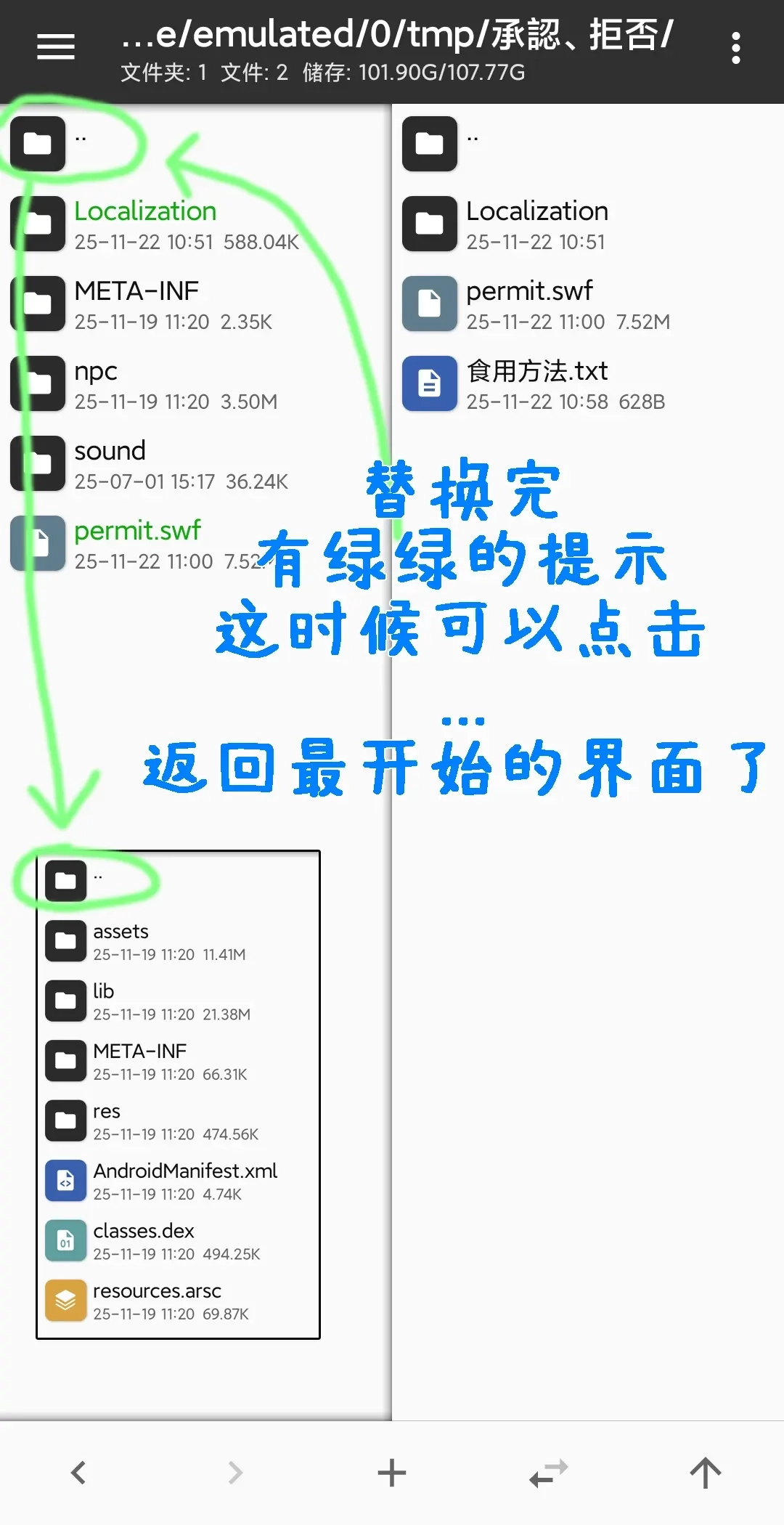This screenshot has height=1525, width=784.
Task: Open the three-dot overflow menu
Action: (x=735, y=48)
